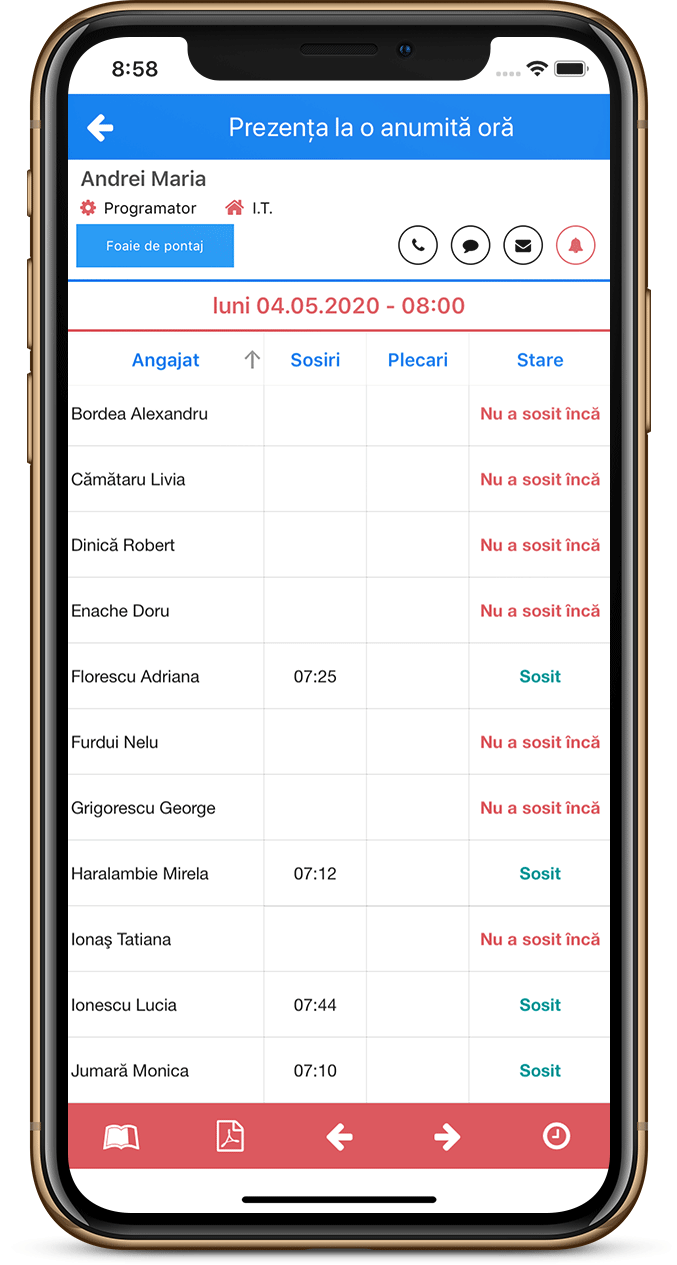This screenshot has width=677, height=1265.
Task: Go back using the header arrow
Action: coord(100,128)
